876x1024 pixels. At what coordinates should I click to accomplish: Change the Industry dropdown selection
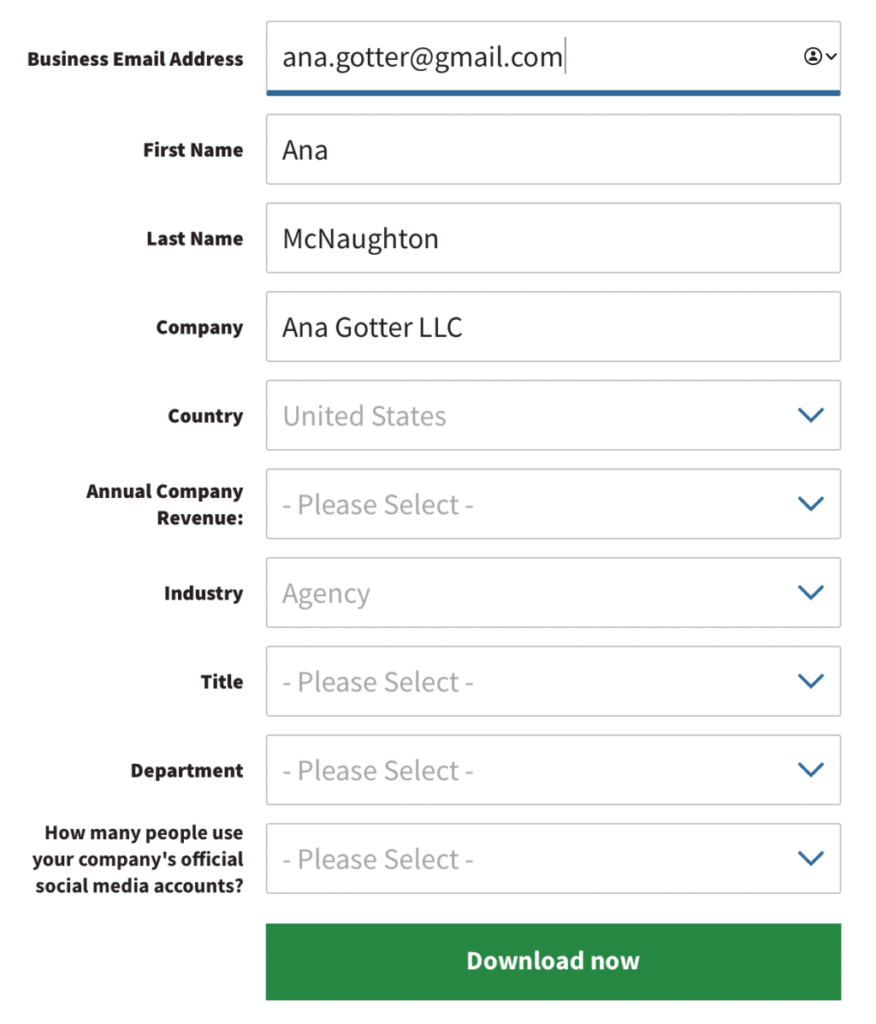(552, 593)
